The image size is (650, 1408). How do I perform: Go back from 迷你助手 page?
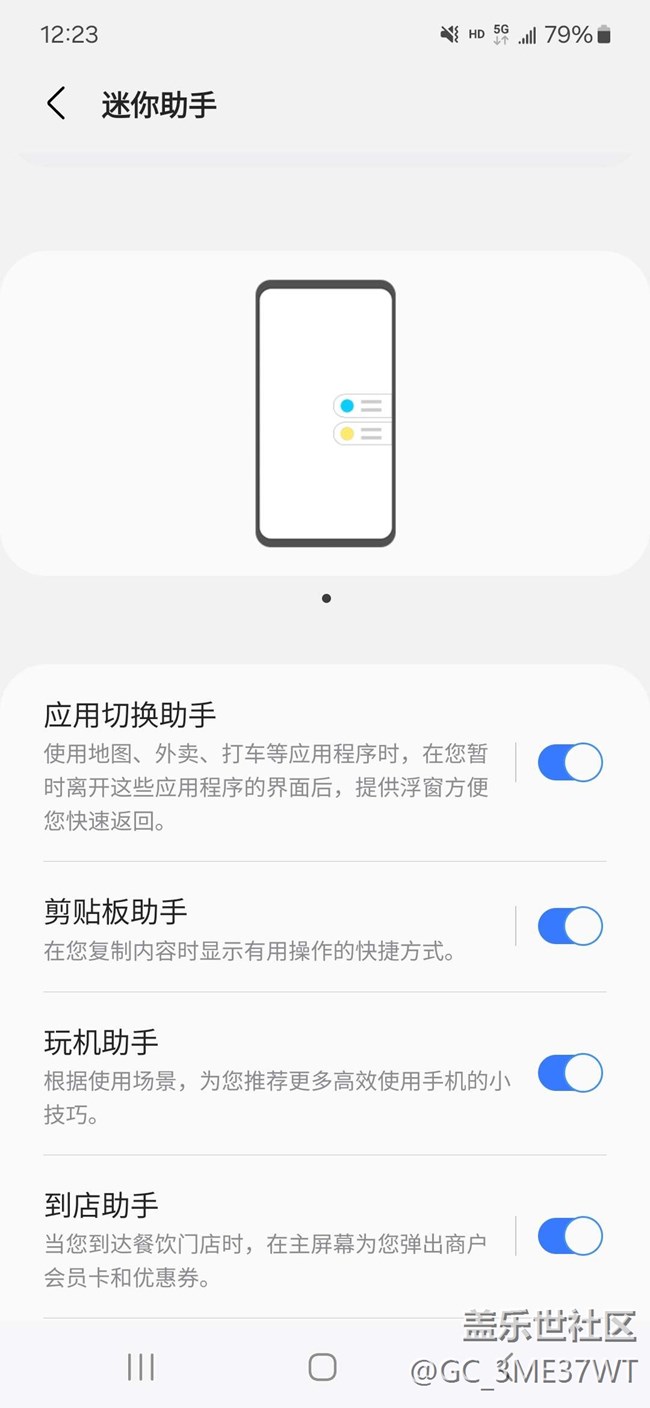[x=56, y=104]
